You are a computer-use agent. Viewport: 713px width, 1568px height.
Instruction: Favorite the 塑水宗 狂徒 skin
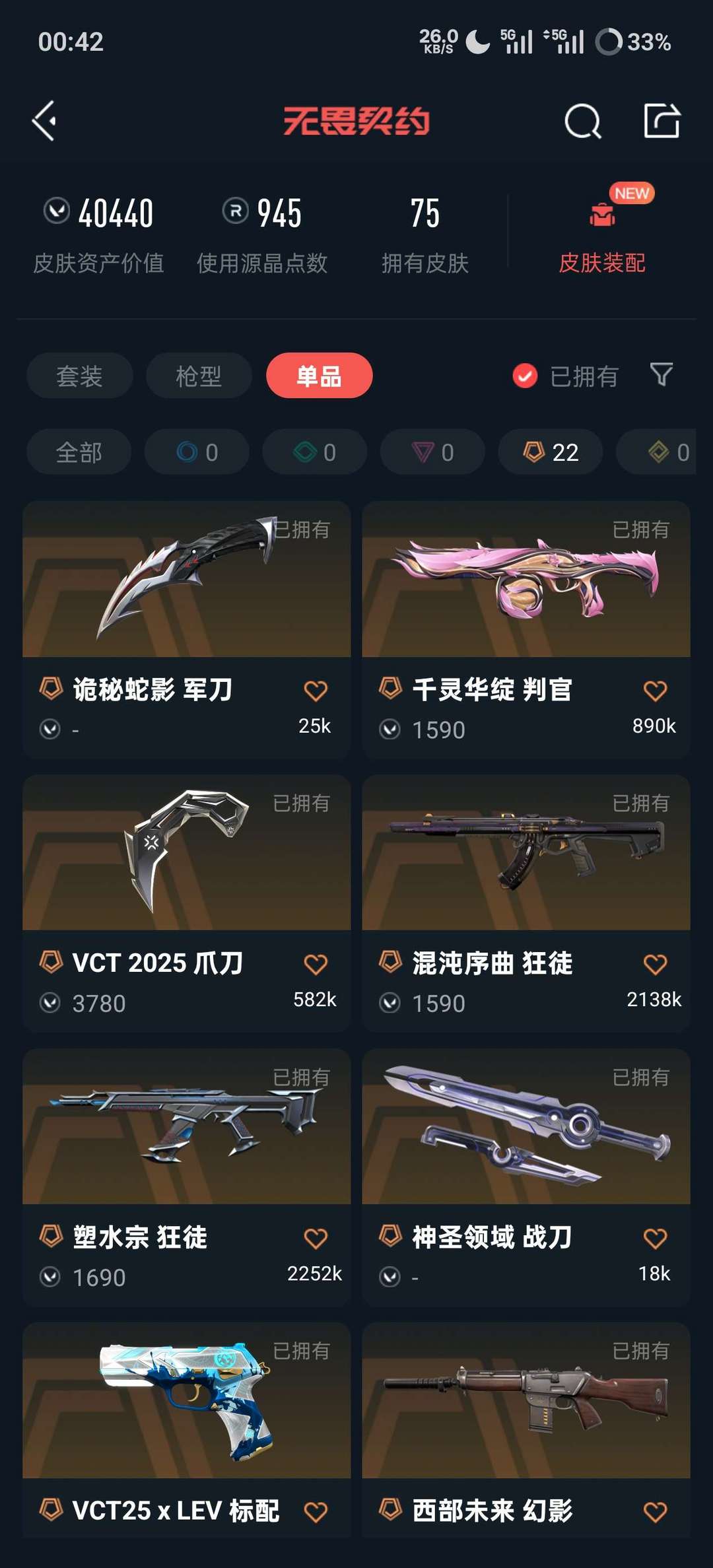coord(316,1238)
